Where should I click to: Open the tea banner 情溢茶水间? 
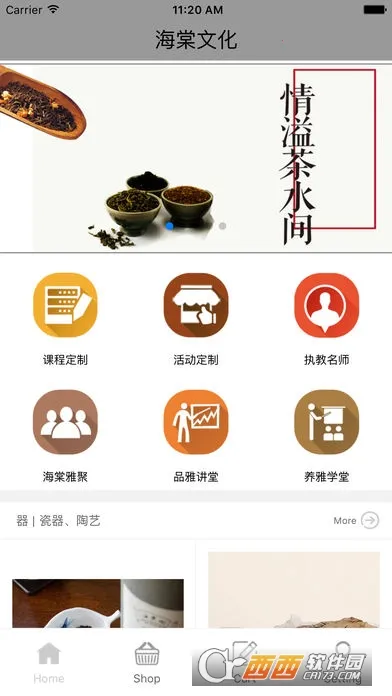196,158
